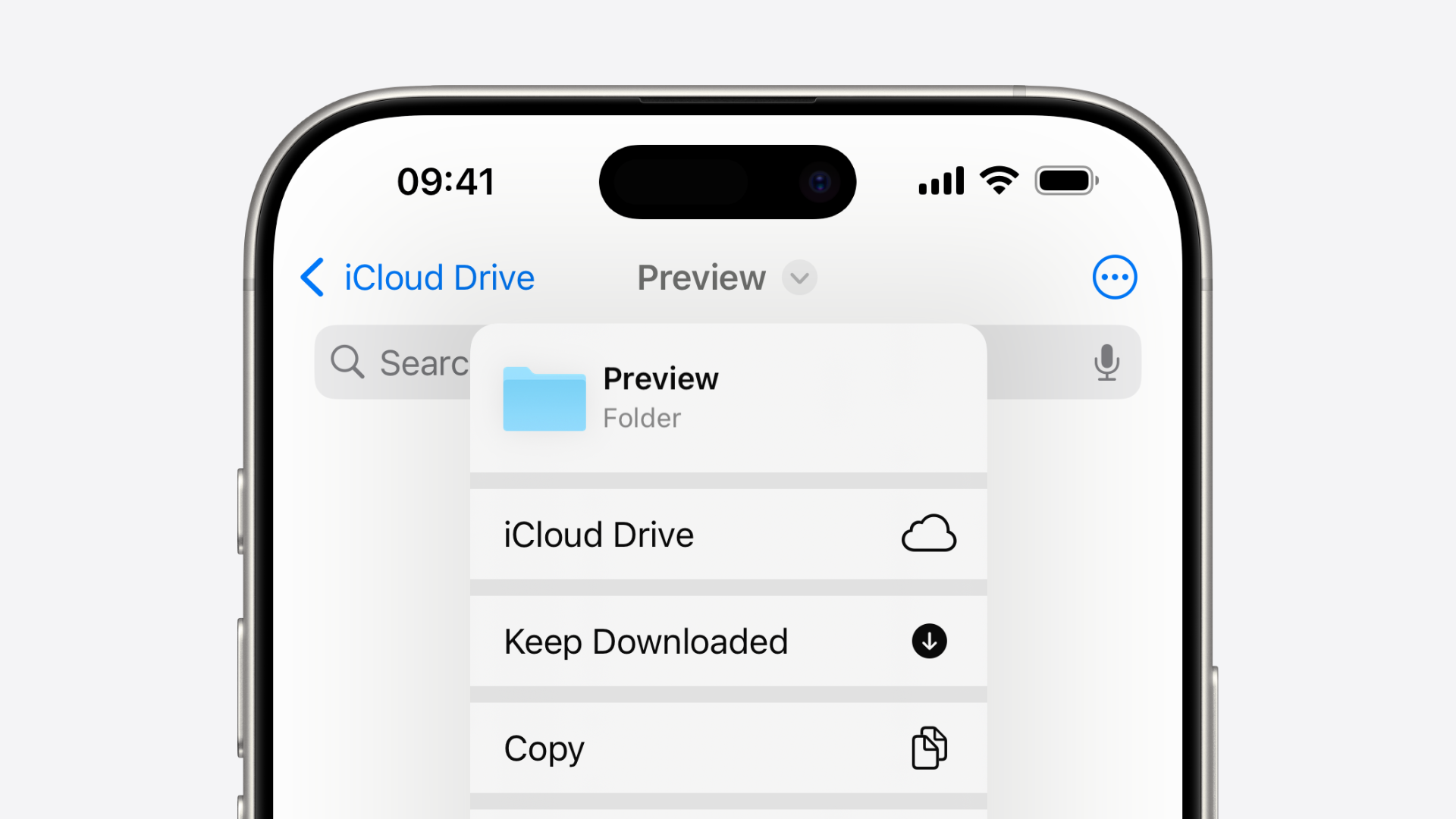The image size is (1456, 819).
Task: Start voice search with the microphone
Action: pos(1106,362)
